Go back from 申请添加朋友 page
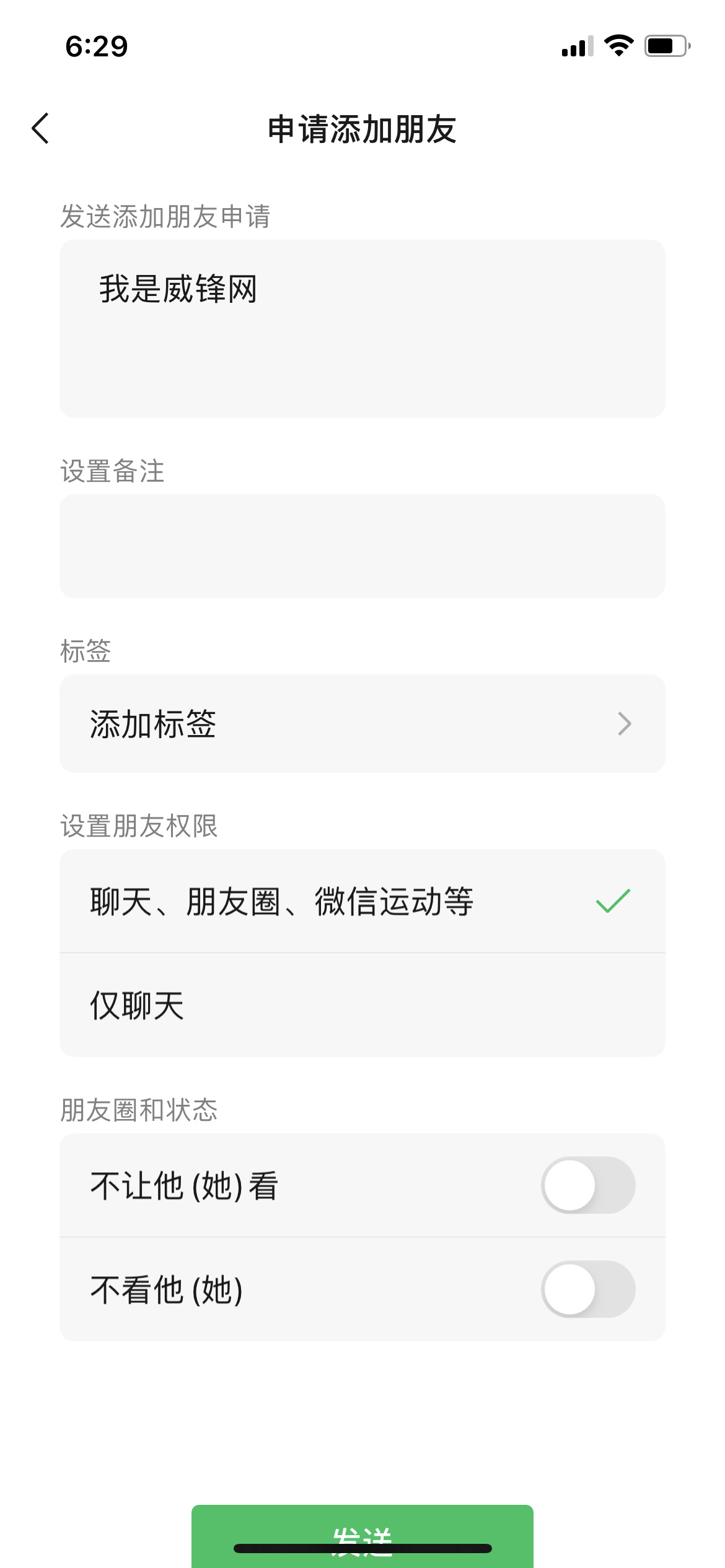 (x=41, y=129)
